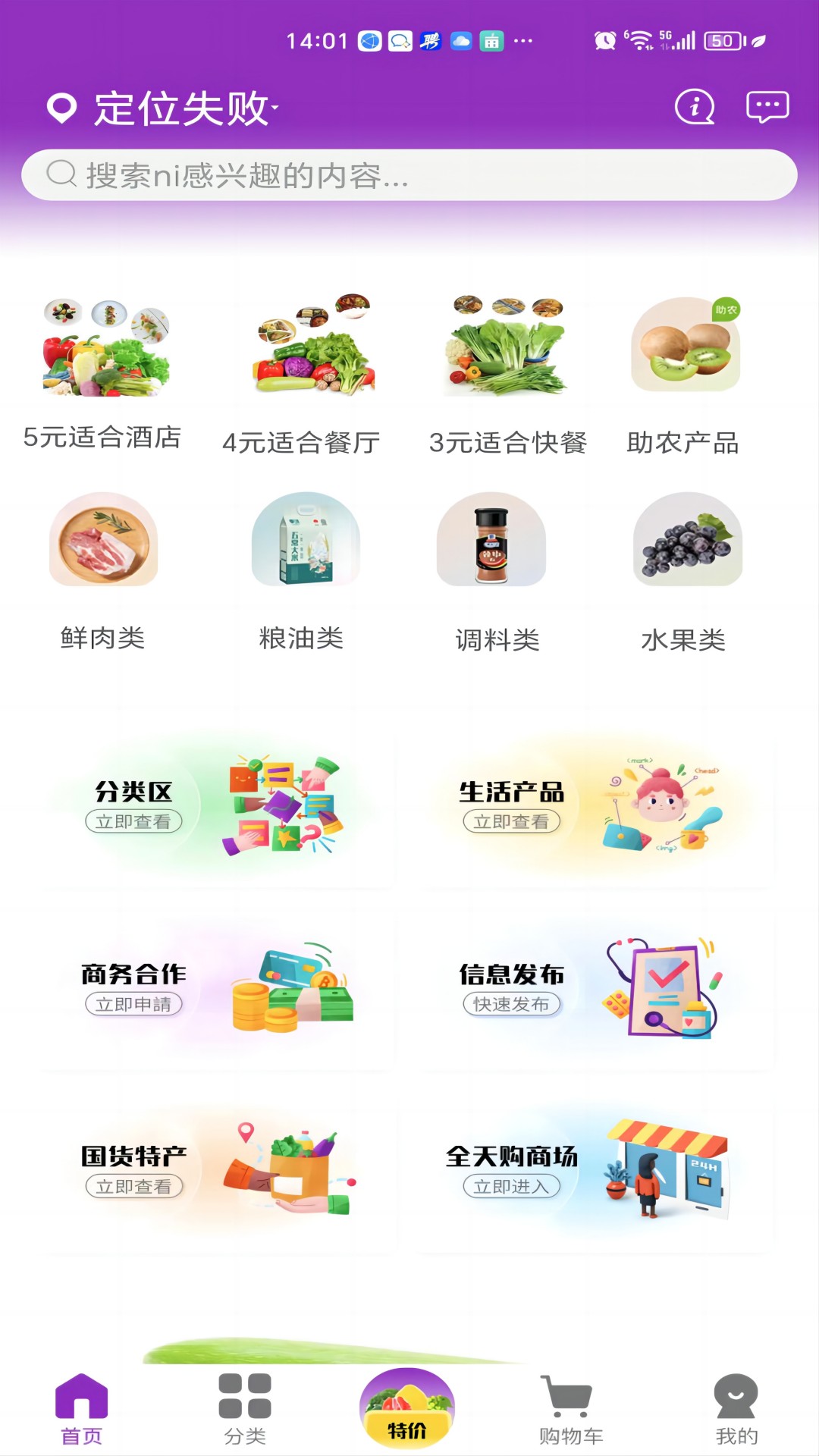
Task: Tap the 定位失败 location selector
Action: (x=163, y=108)
